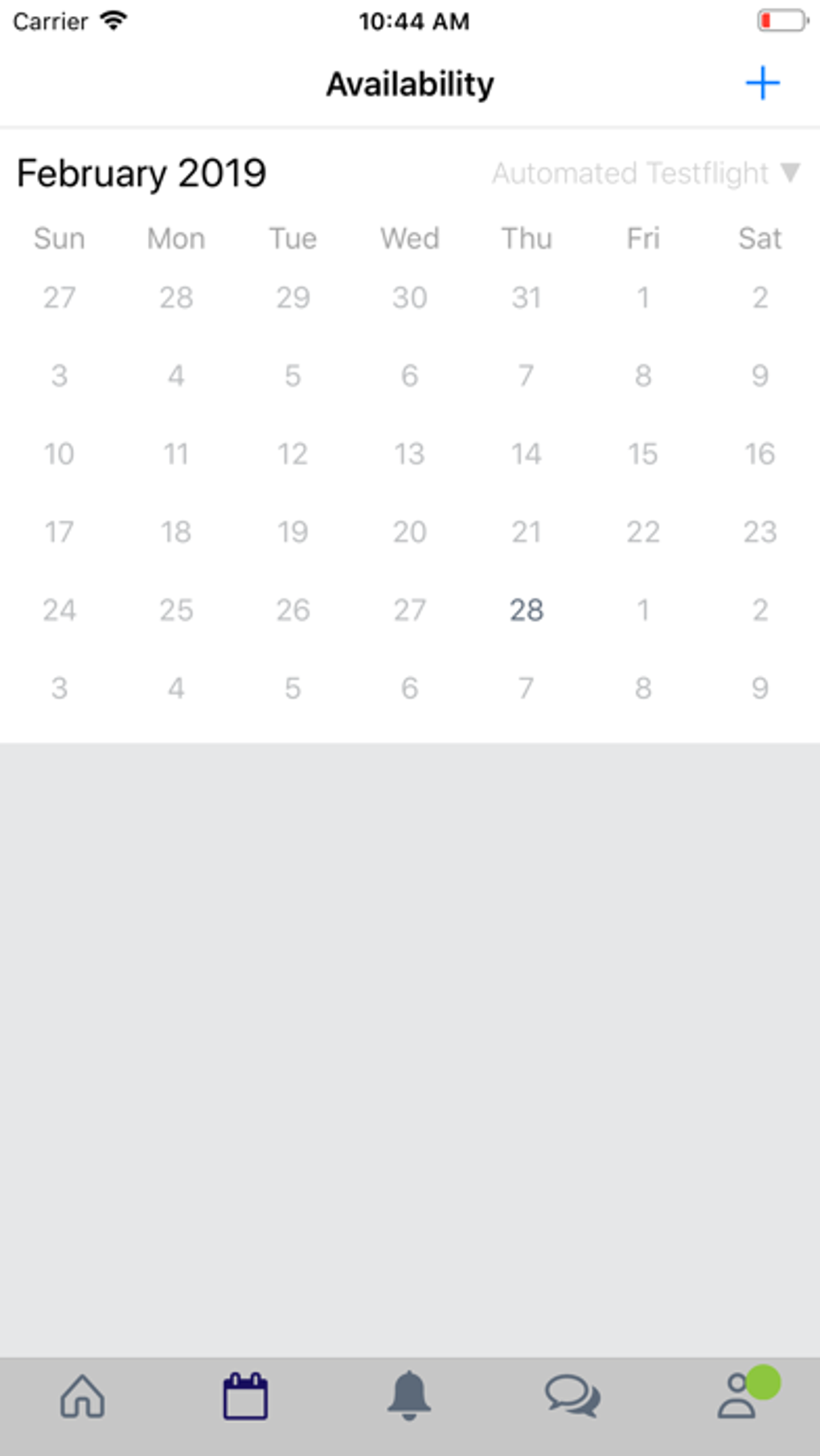Go to the Home tab

(x=83, y=1397)
